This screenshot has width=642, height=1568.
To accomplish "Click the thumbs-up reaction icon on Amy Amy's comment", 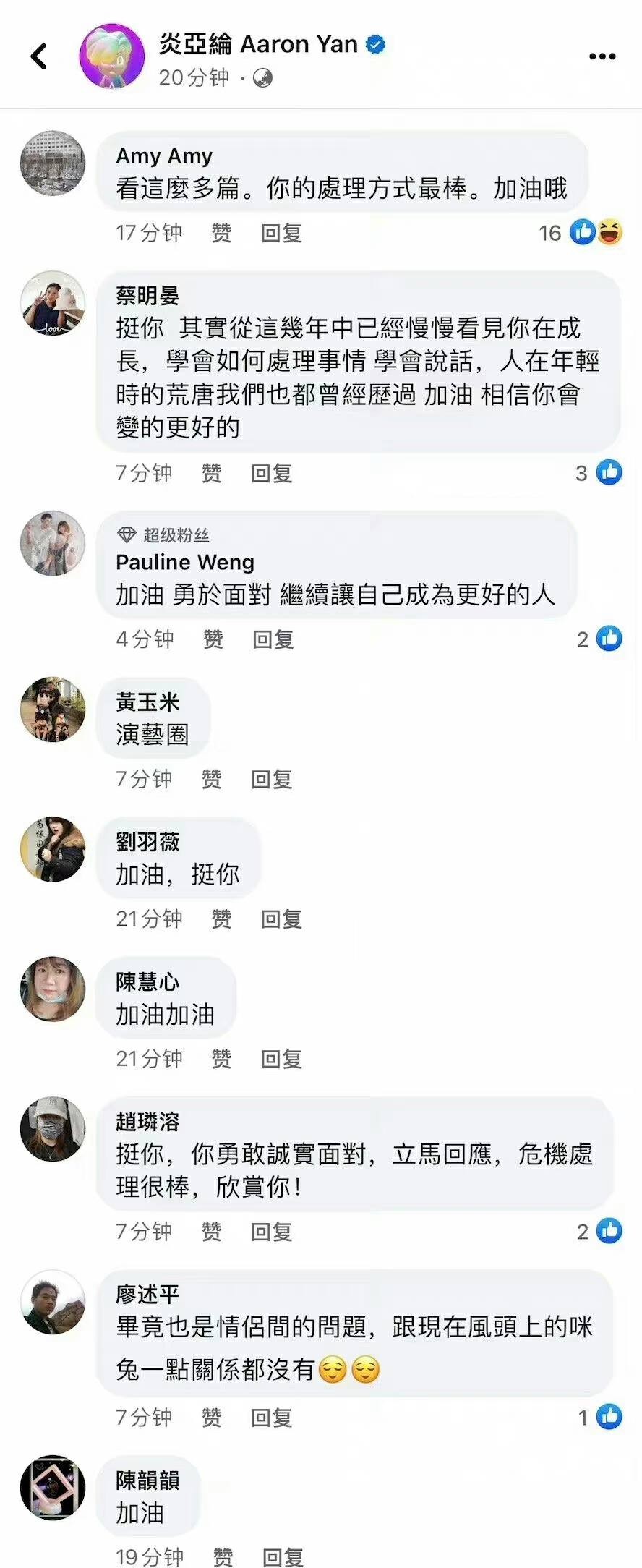I will click(x=583, y=233).
